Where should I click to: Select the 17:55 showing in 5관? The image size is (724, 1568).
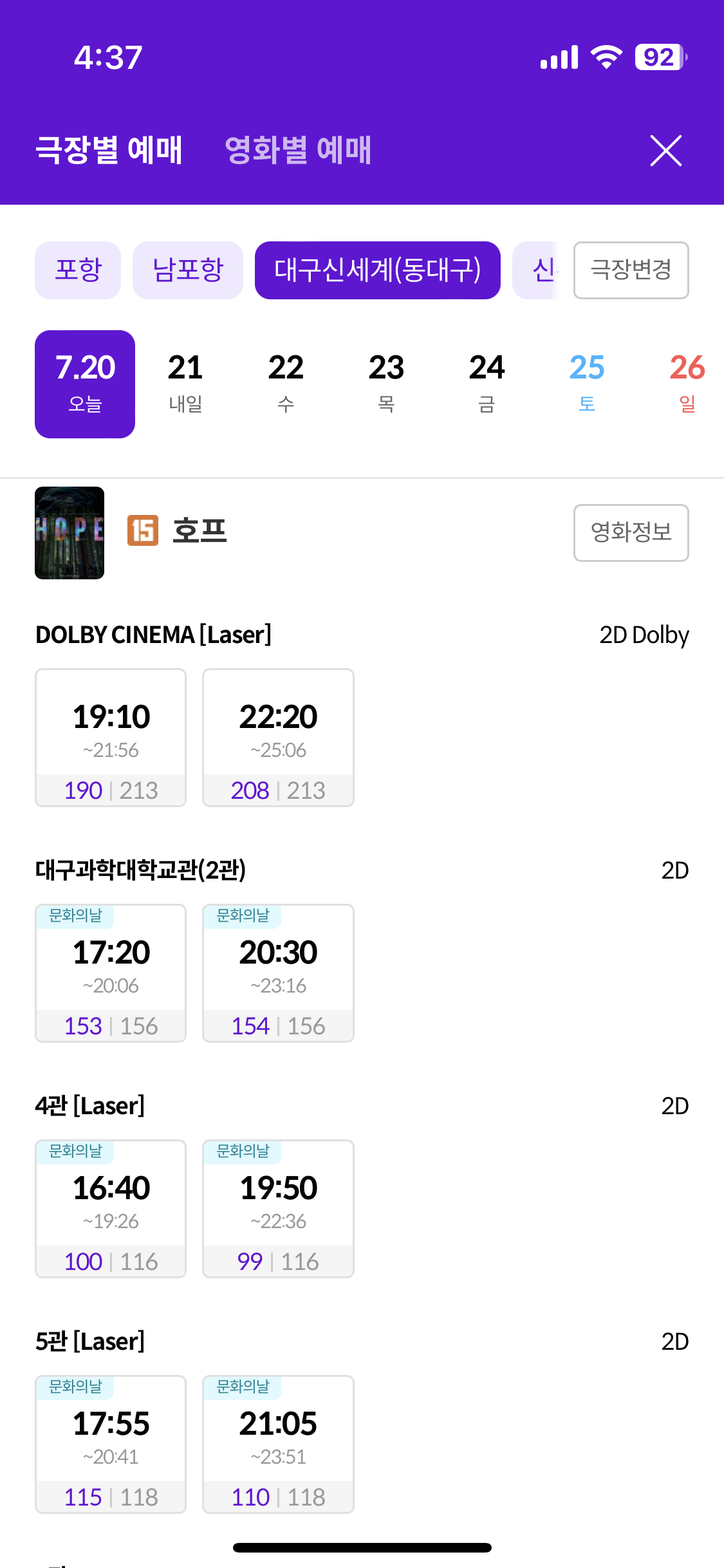pyautogui.click(x=111, y=1444)
